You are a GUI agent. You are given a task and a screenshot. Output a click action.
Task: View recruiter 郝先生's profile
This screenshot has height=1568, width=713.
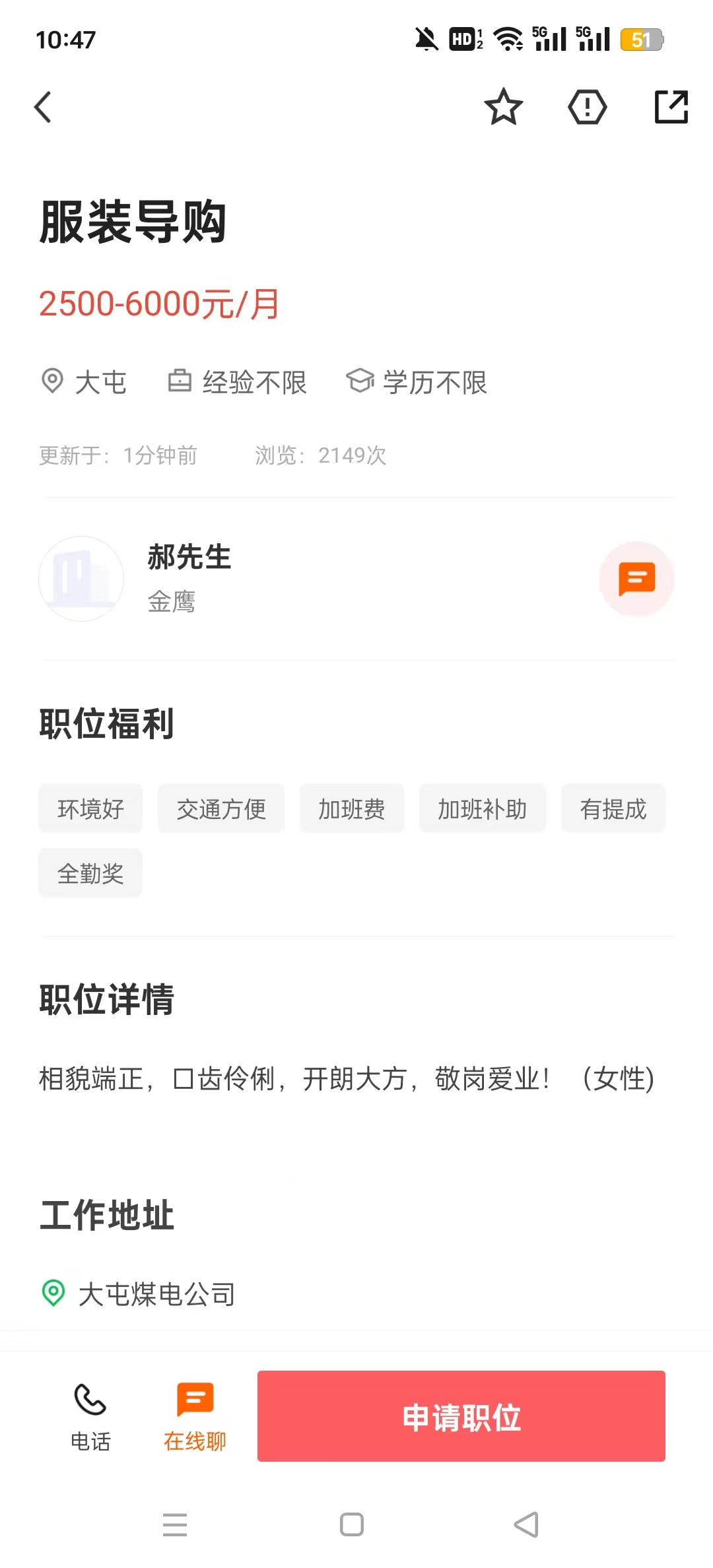[188, 577]
